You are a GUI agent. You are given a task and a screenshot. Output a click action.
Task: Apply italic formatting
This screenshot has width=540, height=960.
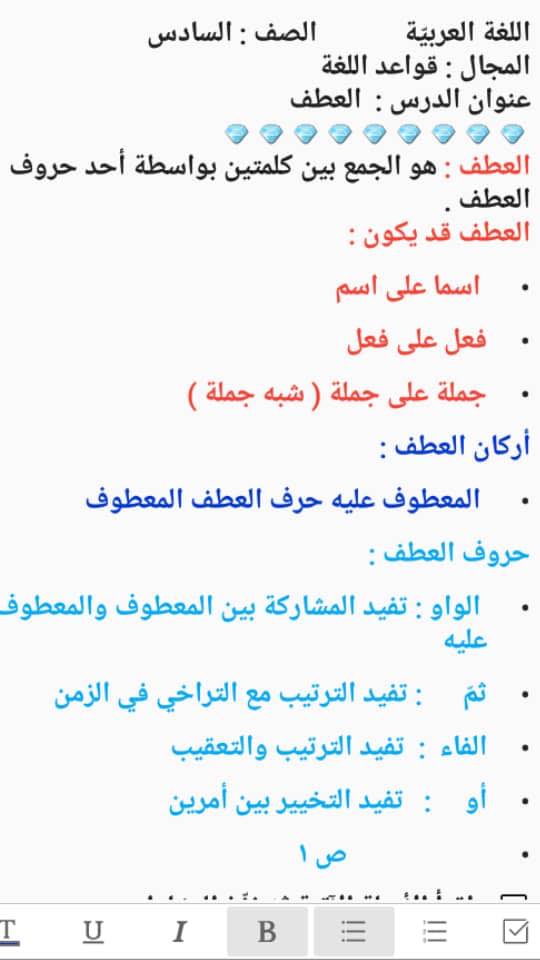point(179,932)
